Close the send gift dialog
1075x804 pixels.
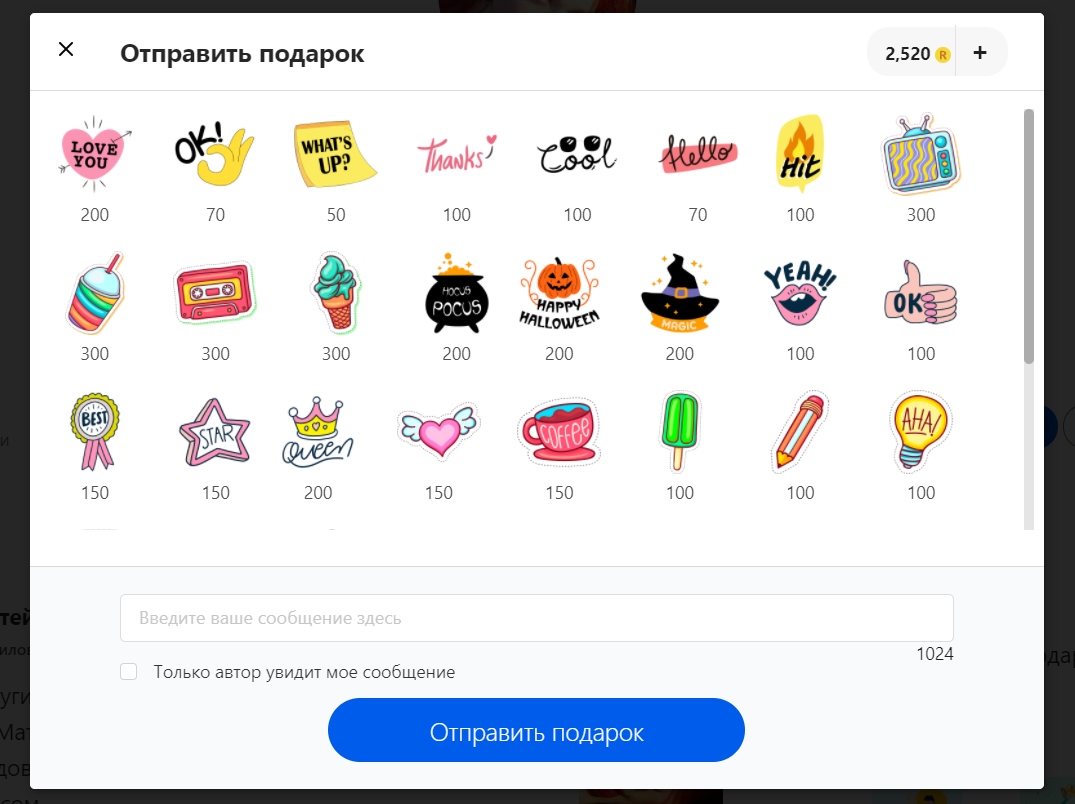click(66, 49)
